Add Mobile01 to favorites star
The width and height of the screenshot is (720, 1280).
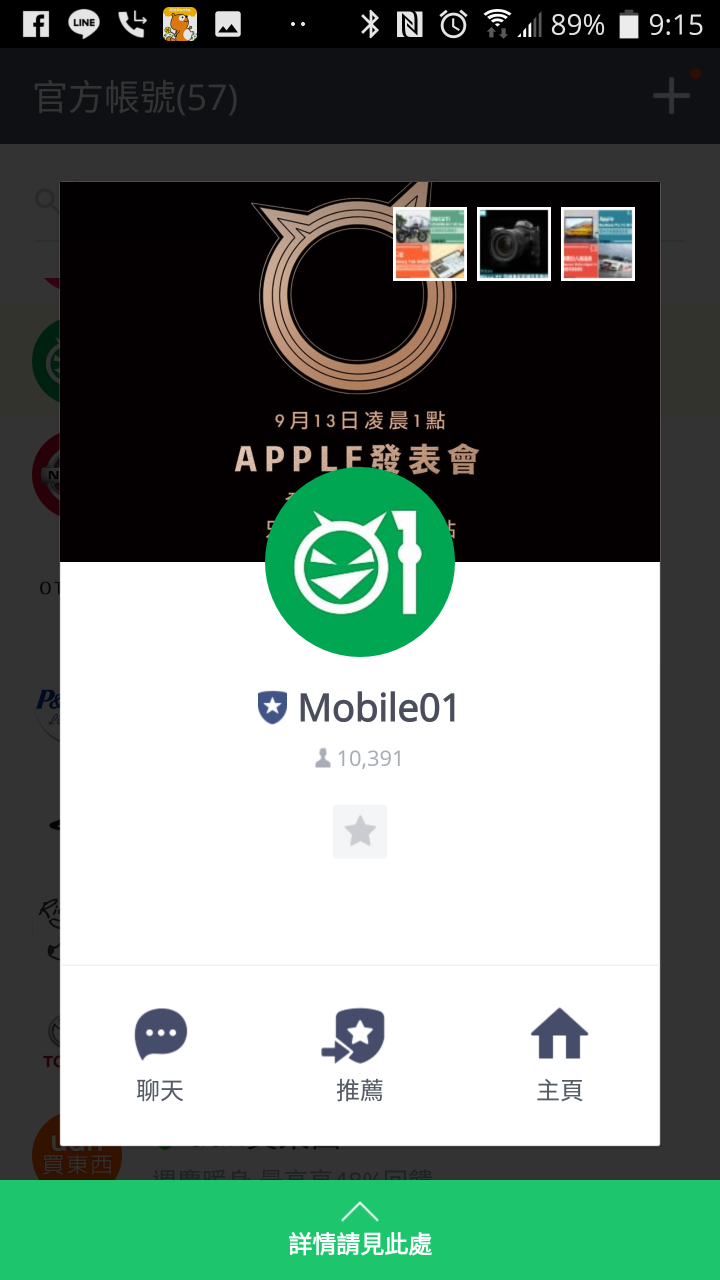(360, 831)
